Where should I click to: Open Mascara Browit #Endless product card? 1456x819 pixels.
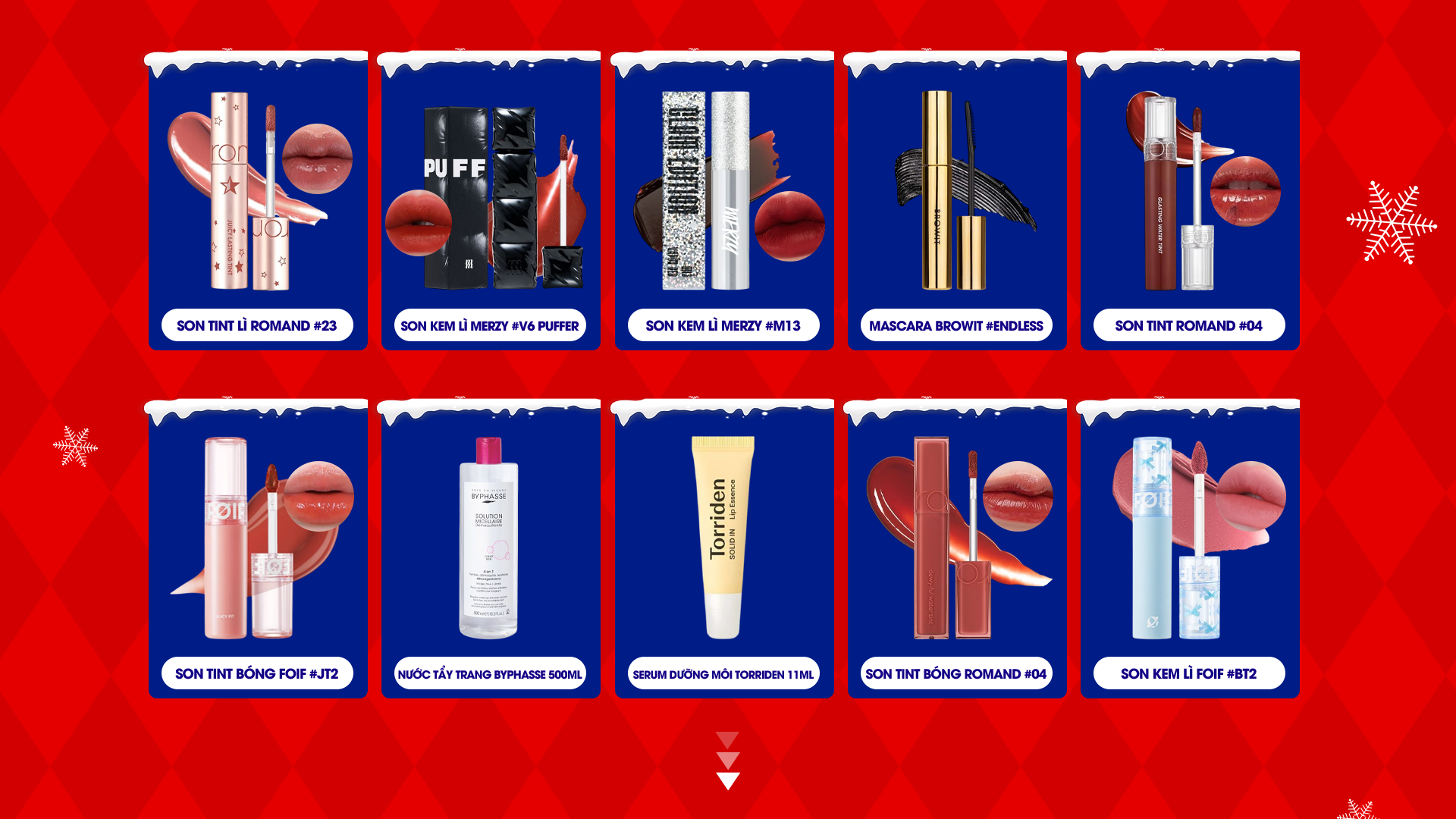click(956, 201)
